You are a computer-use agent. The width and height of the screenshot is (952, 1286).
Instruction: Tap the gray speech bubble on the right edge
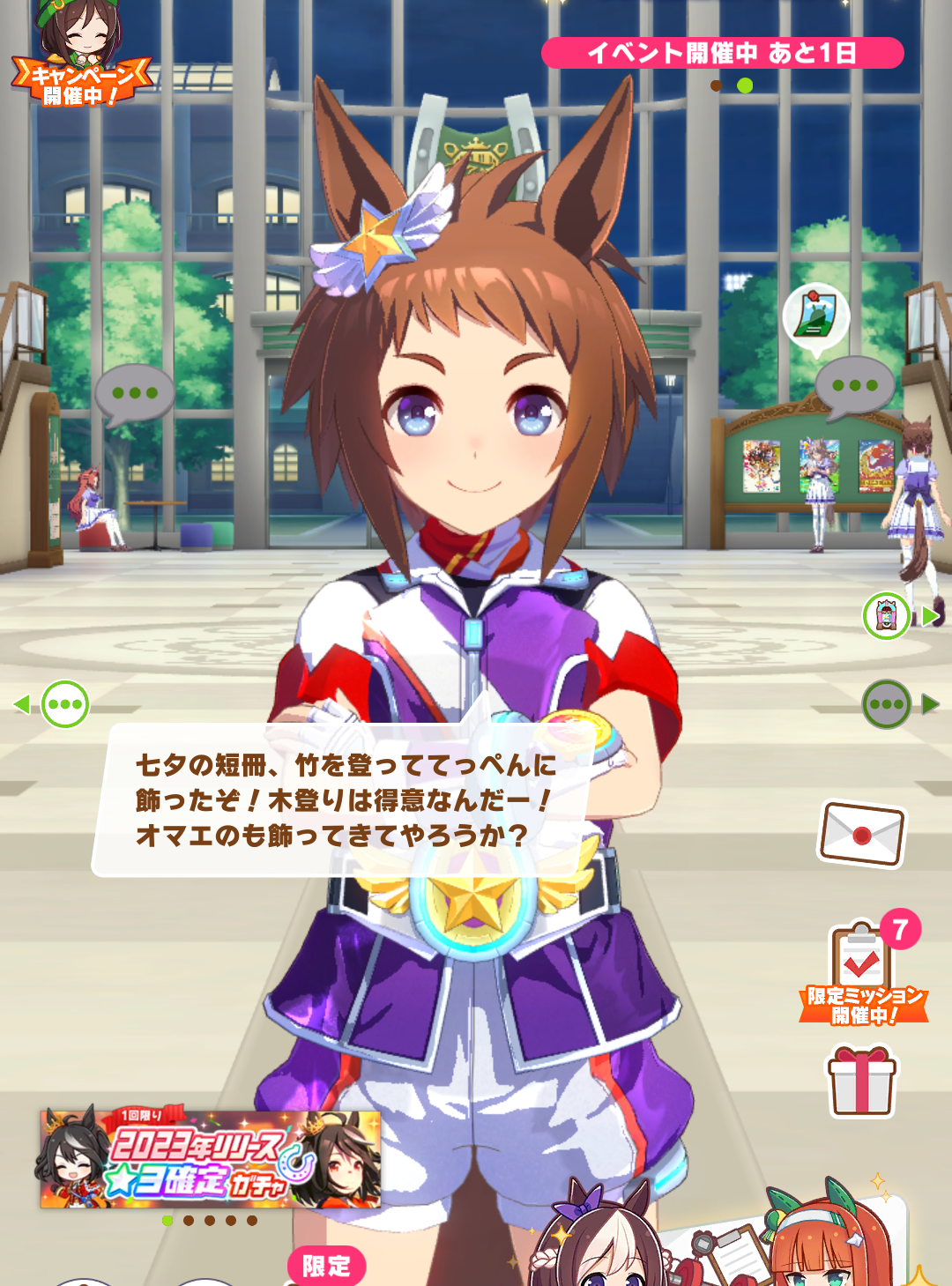pyautogui.click(x=886, y=704)
